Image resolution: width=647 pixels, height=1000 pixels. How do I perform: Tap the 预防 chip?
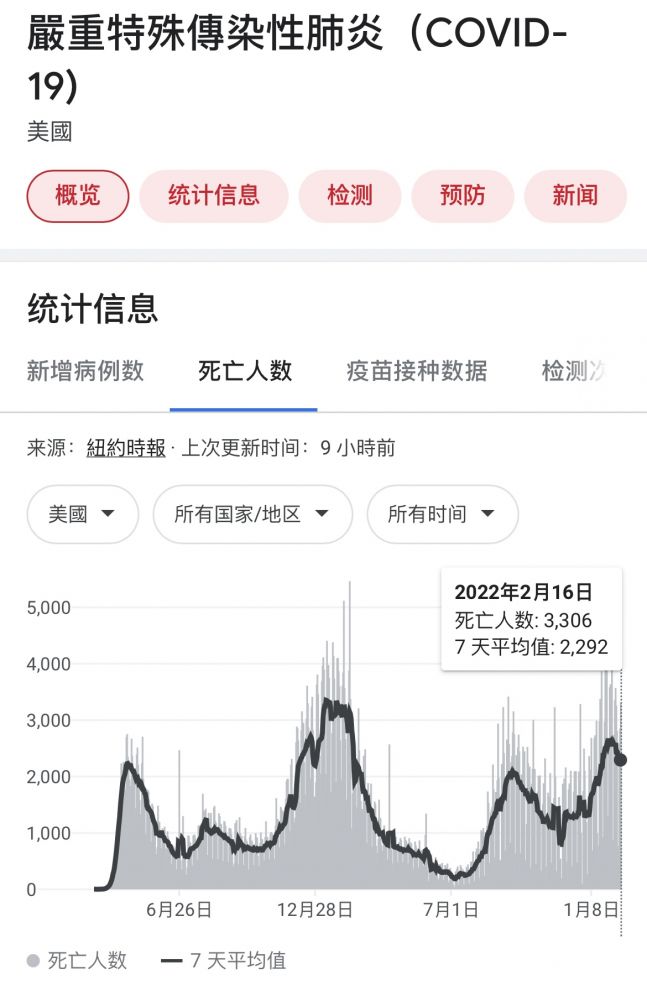point(463,196)
